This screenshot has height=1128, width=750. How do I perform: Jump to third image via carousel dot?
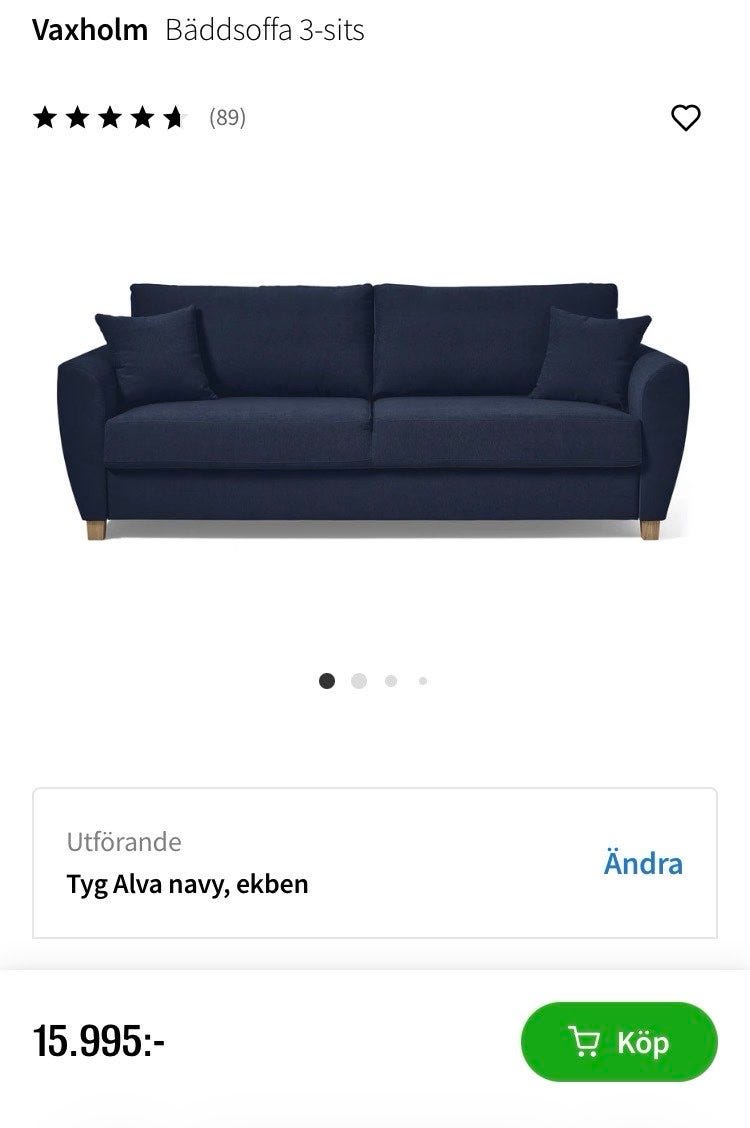(x=390, y=680)
